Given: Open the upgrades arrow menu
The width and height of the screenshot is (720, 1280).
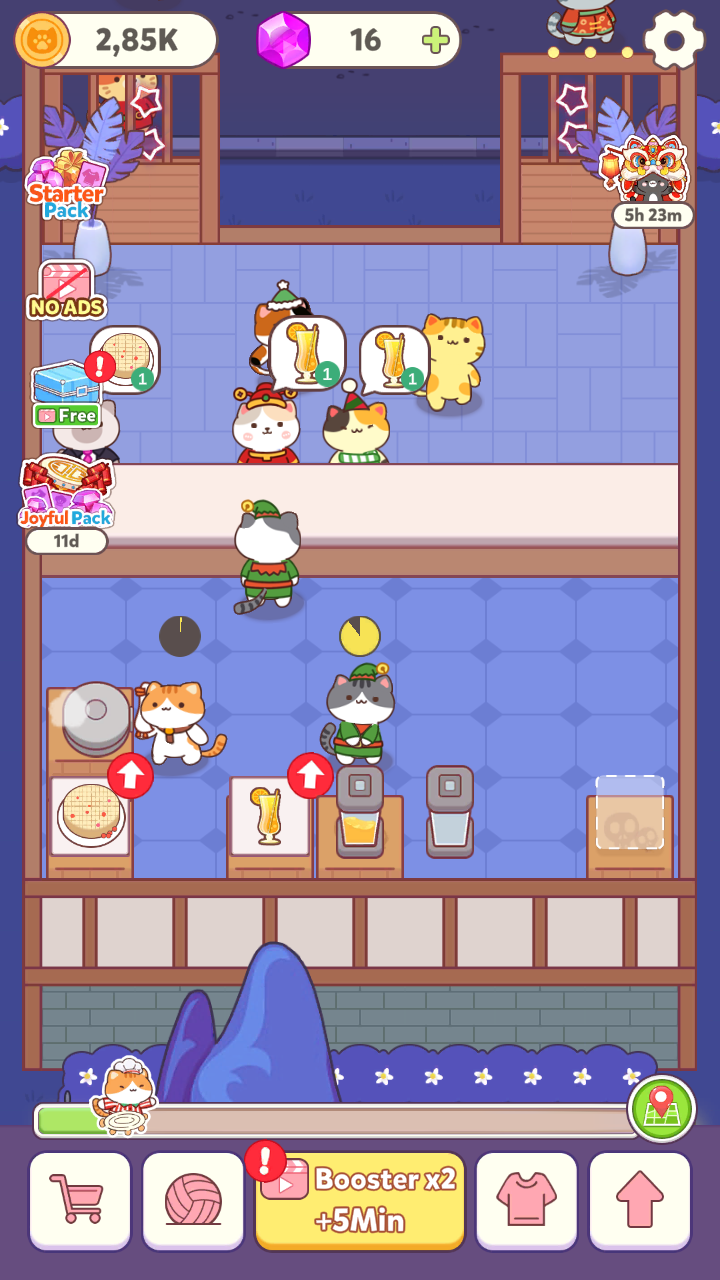Looking at the screenshot, I should tap(640, 1200).
